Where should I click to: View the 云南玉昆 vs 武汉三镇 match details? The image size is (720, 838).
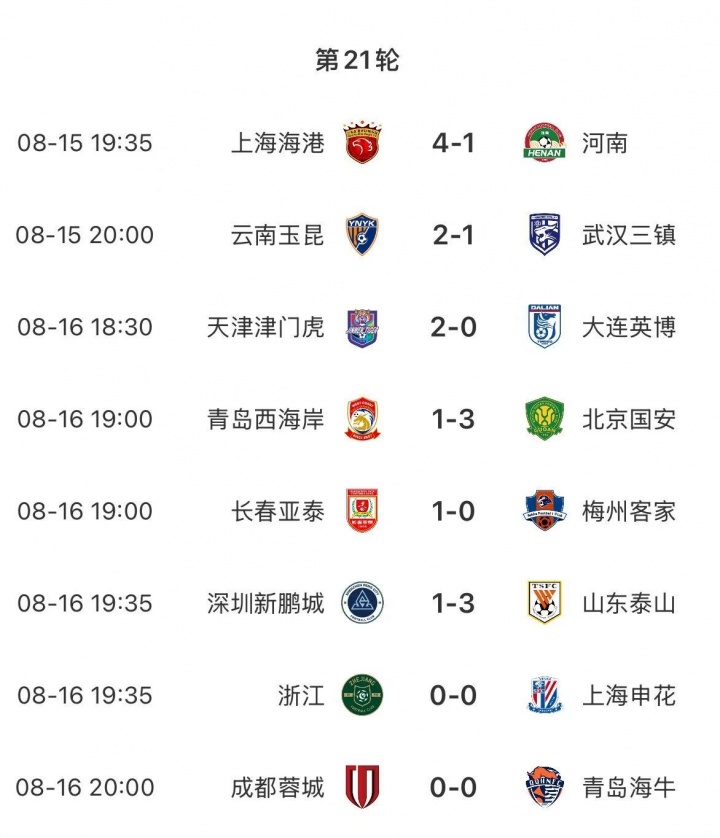[x=453, y=235]
